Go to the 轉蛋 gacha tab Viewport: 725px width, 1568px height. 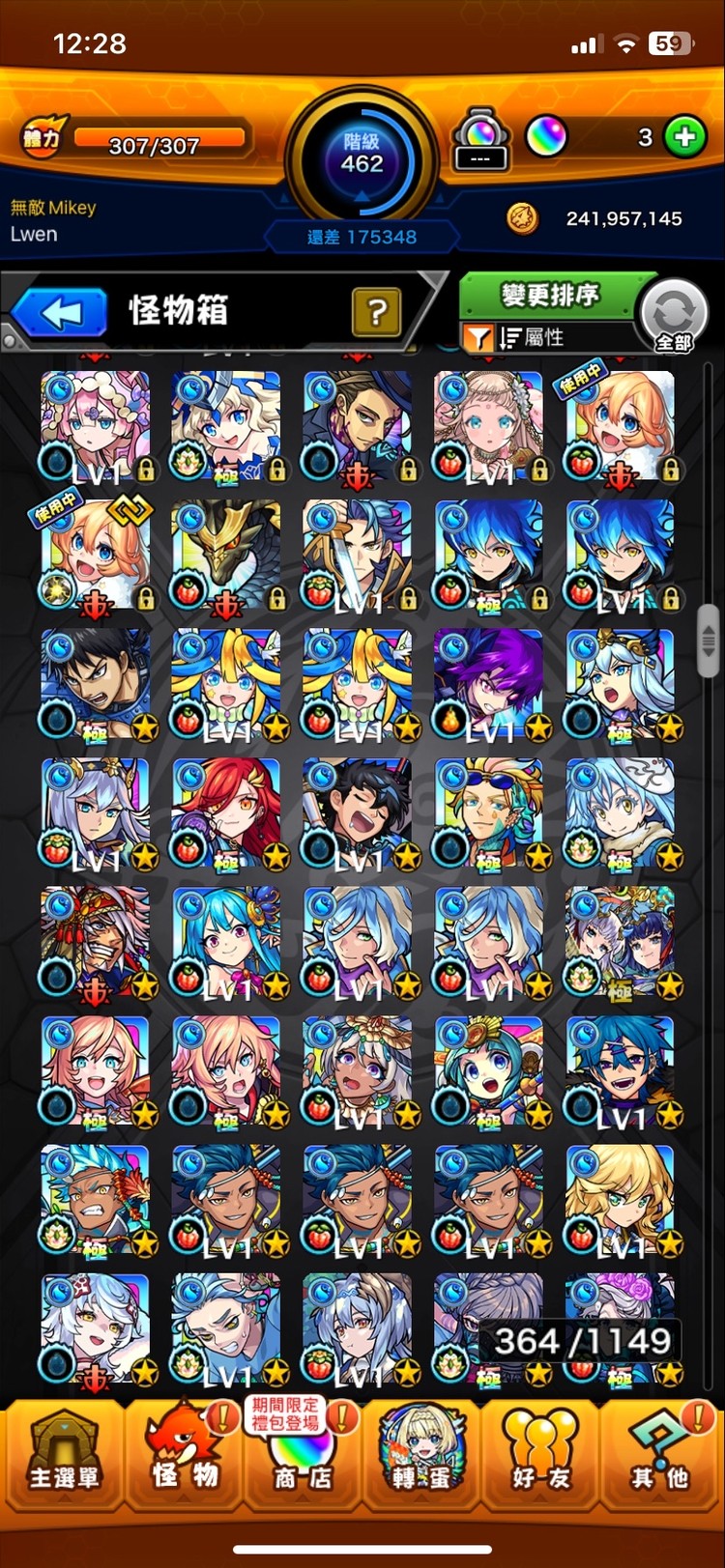pyautogui.click(x=421, y=1451)
